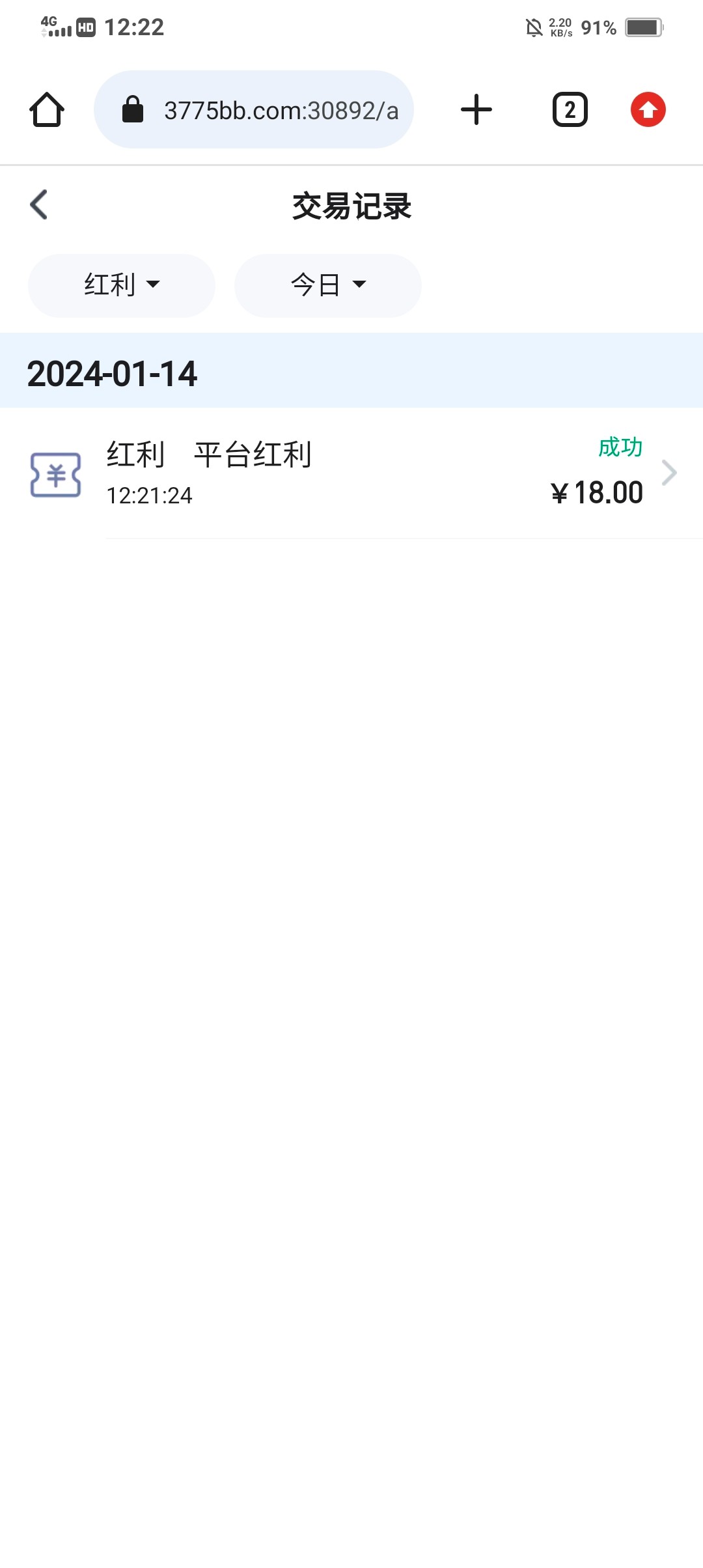Screen dimensions: 703x1568
Task: View the open tabs switcher
Action: [570, 109]
